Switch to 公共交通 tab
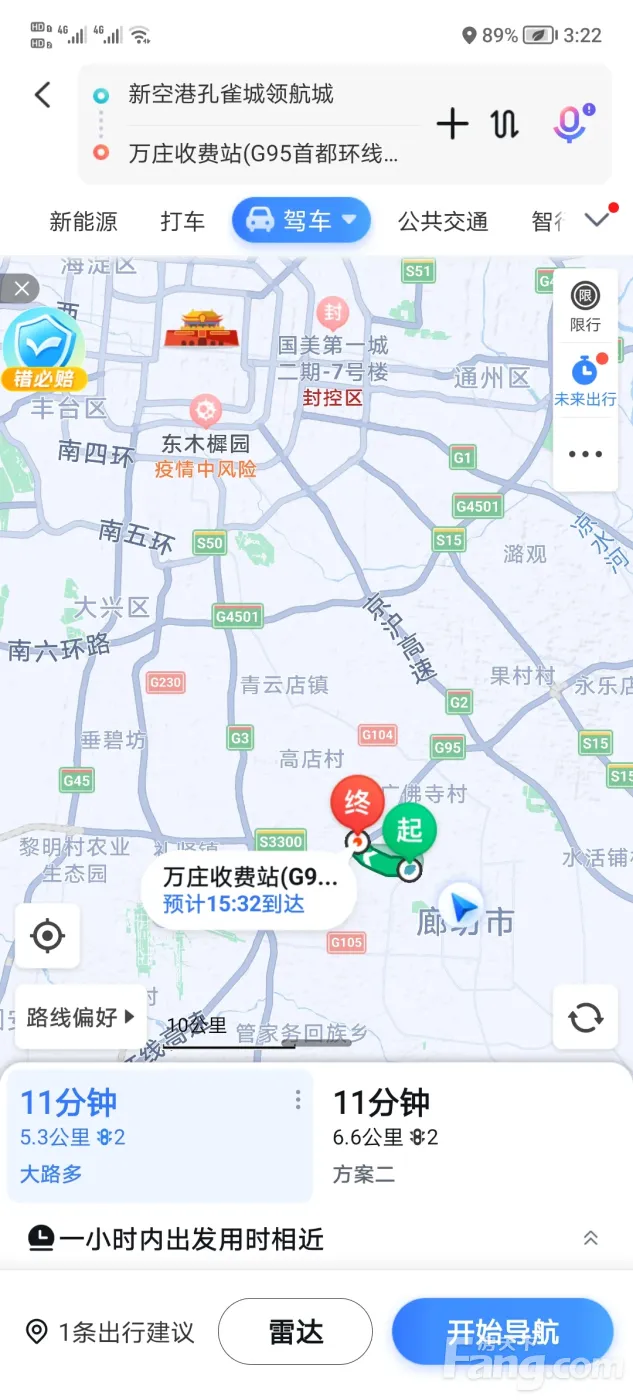 (x=443, y=221)
